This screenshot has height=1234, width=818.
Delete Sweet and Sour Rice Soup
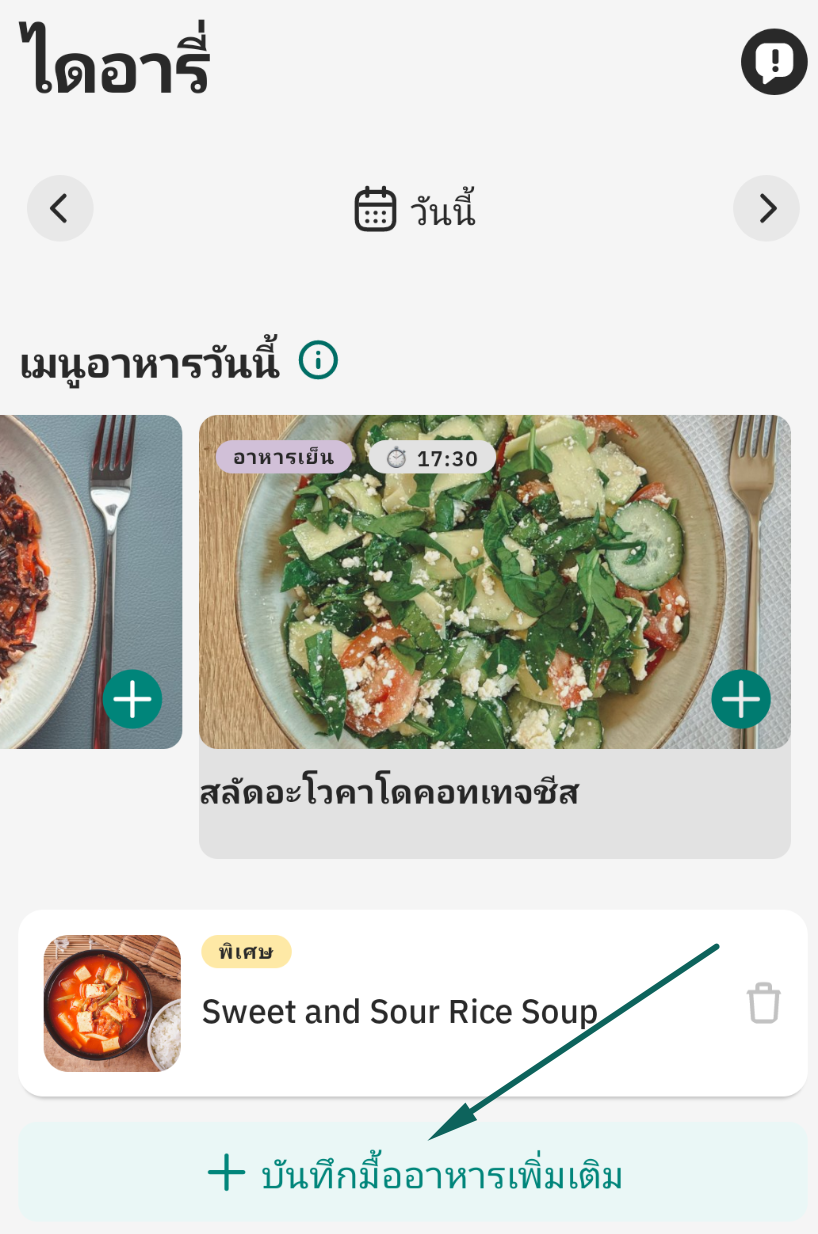coord(763,1003)
